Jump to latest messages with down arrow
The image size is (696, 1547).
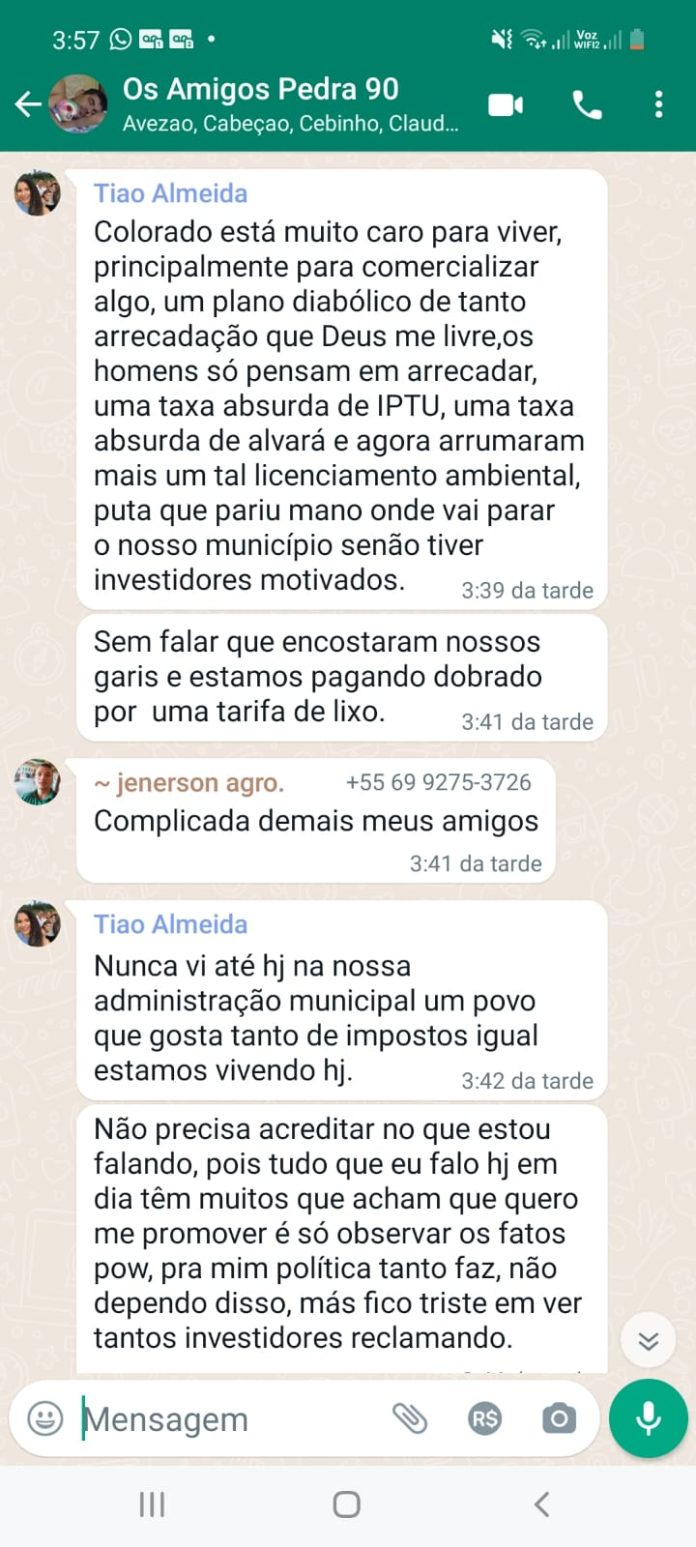click(x=648, y=1340)
